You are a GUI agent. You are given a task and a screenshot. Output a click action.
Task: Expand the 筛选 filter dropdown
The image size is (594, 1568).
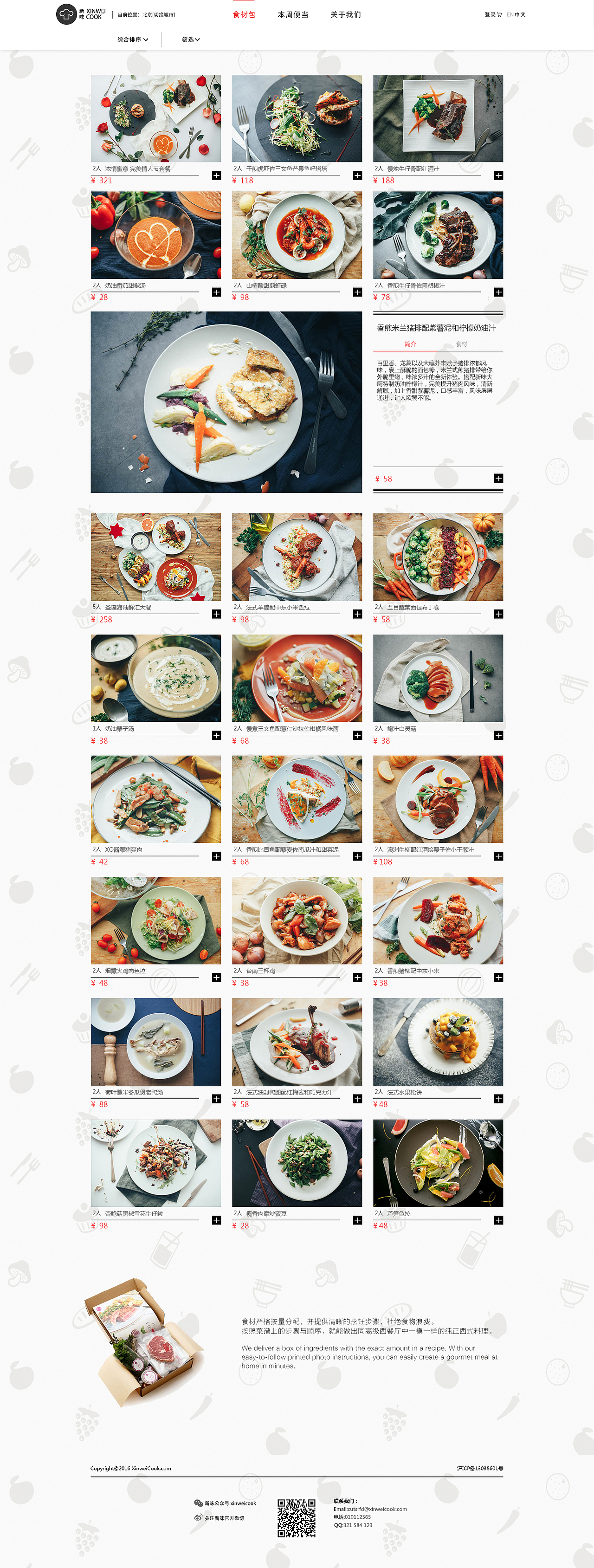(x=190, y=39)
